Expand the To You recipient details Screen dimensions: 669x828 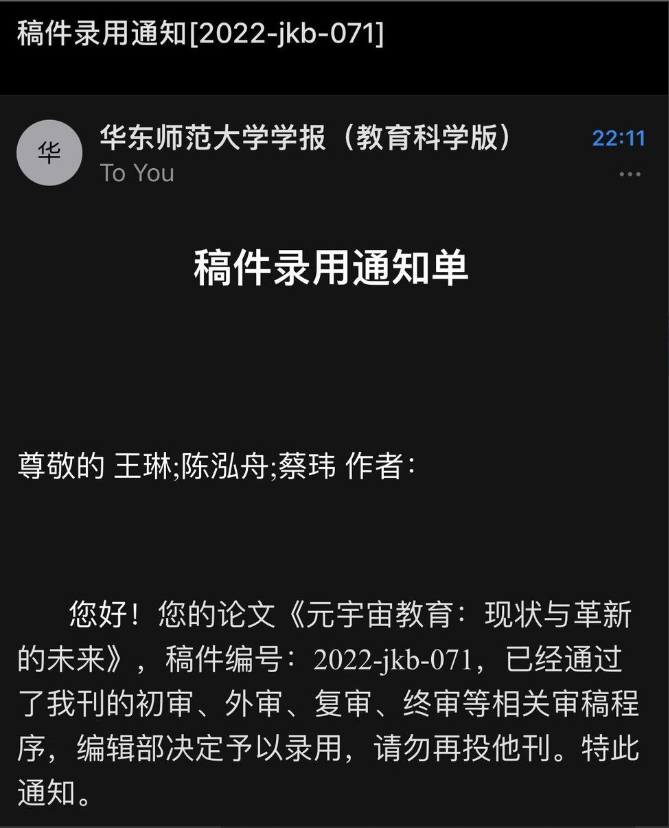(x=137, y=173)
